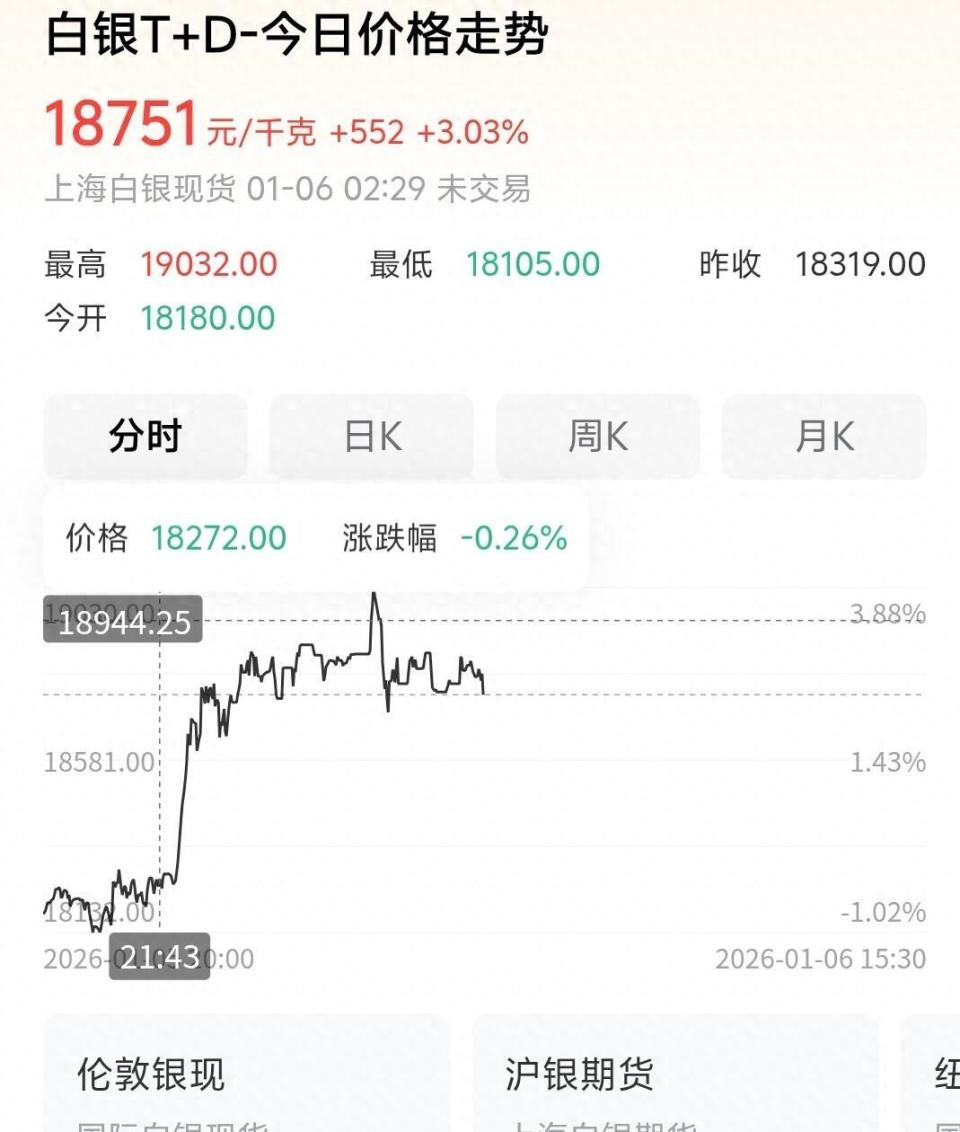960x1132 pixels.
Task: Tap the 2026-01-06 15:30 axis label
Action: pos(820,958)
